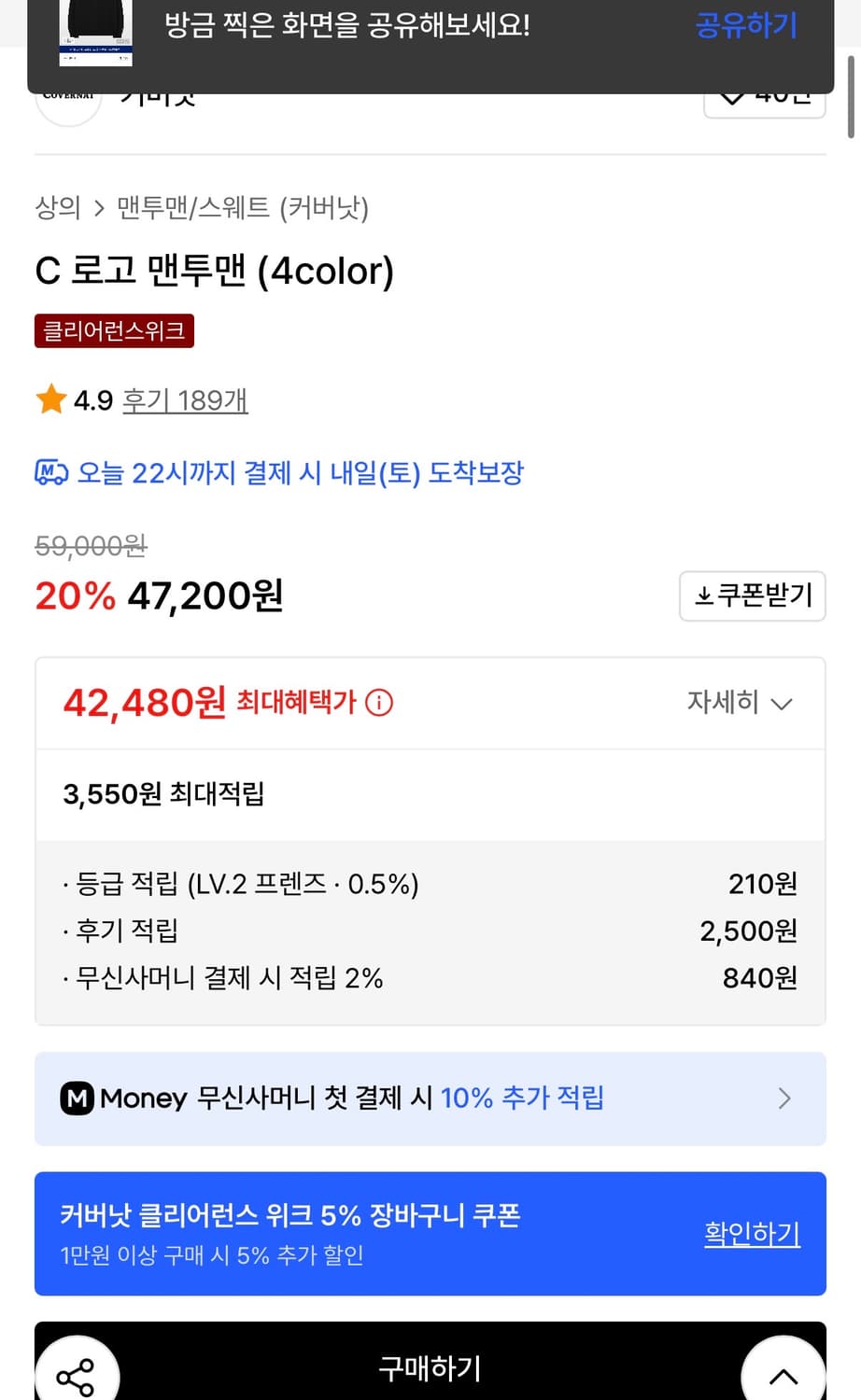Collapse the bottom sheet via up chevron
The height and width of the screenshot is (1400, 861).
(x=783, y=1376)
